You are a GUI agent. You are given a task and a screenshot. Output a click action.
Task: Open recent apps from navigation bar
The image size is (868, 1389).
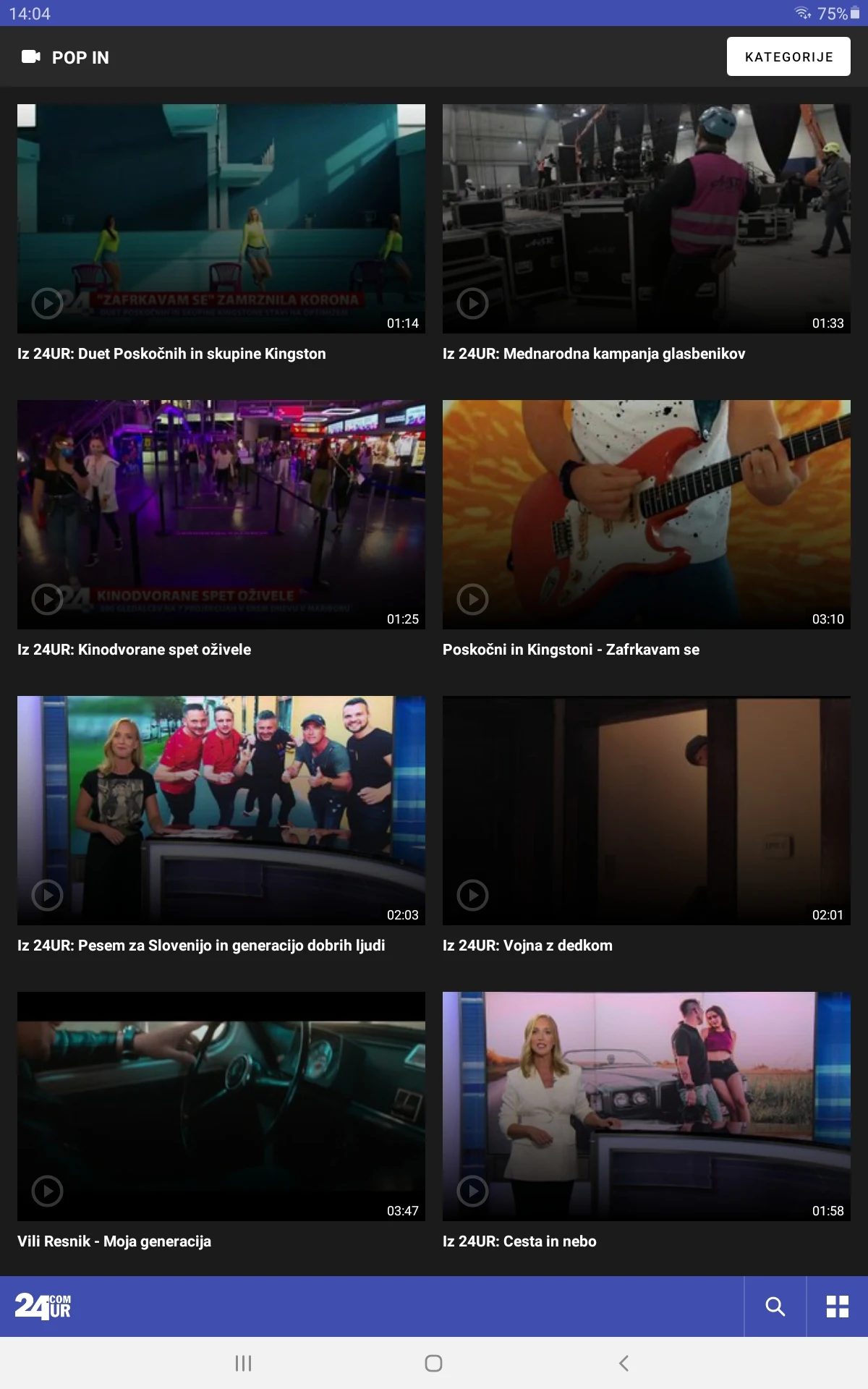[243, 1364]
